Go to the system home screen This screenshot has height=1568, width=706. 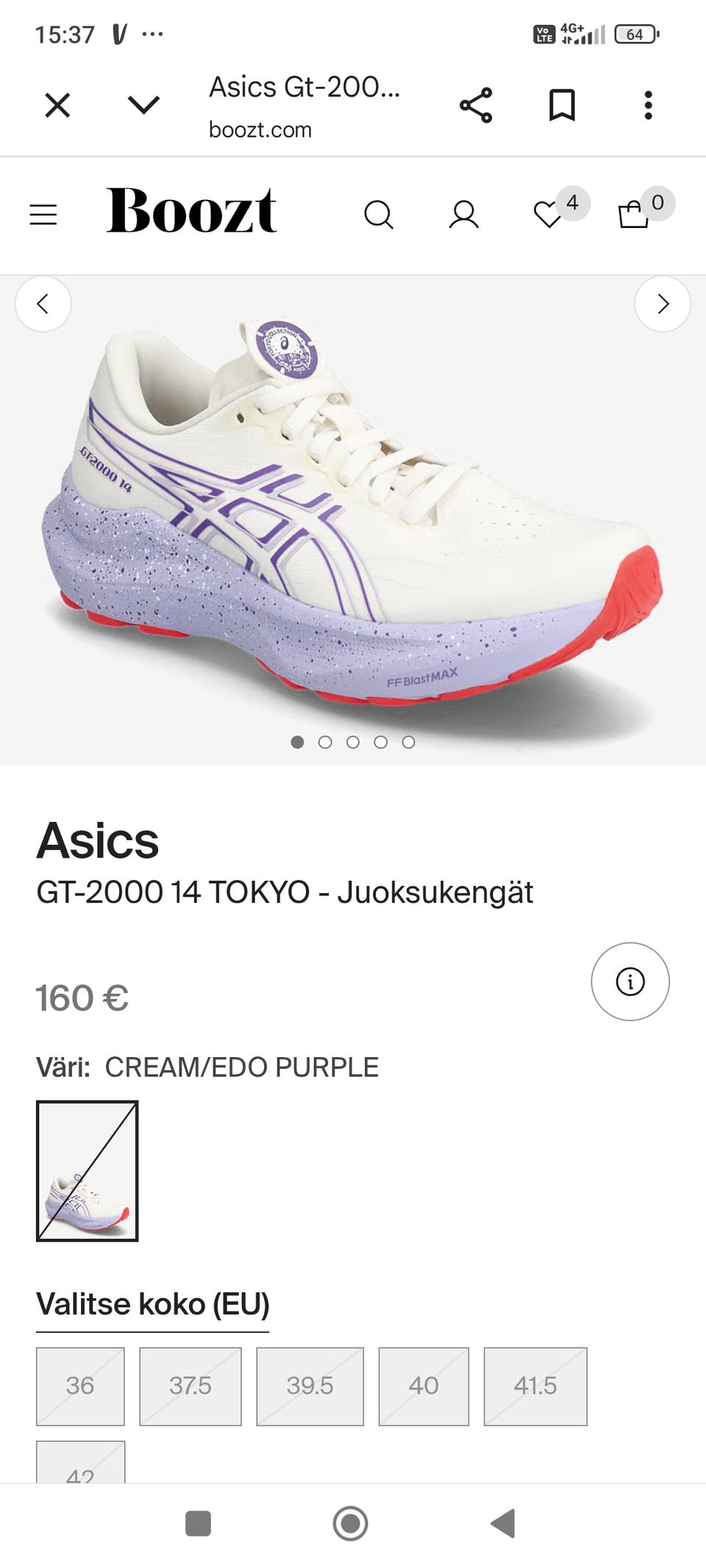(x=350, y=1524)
